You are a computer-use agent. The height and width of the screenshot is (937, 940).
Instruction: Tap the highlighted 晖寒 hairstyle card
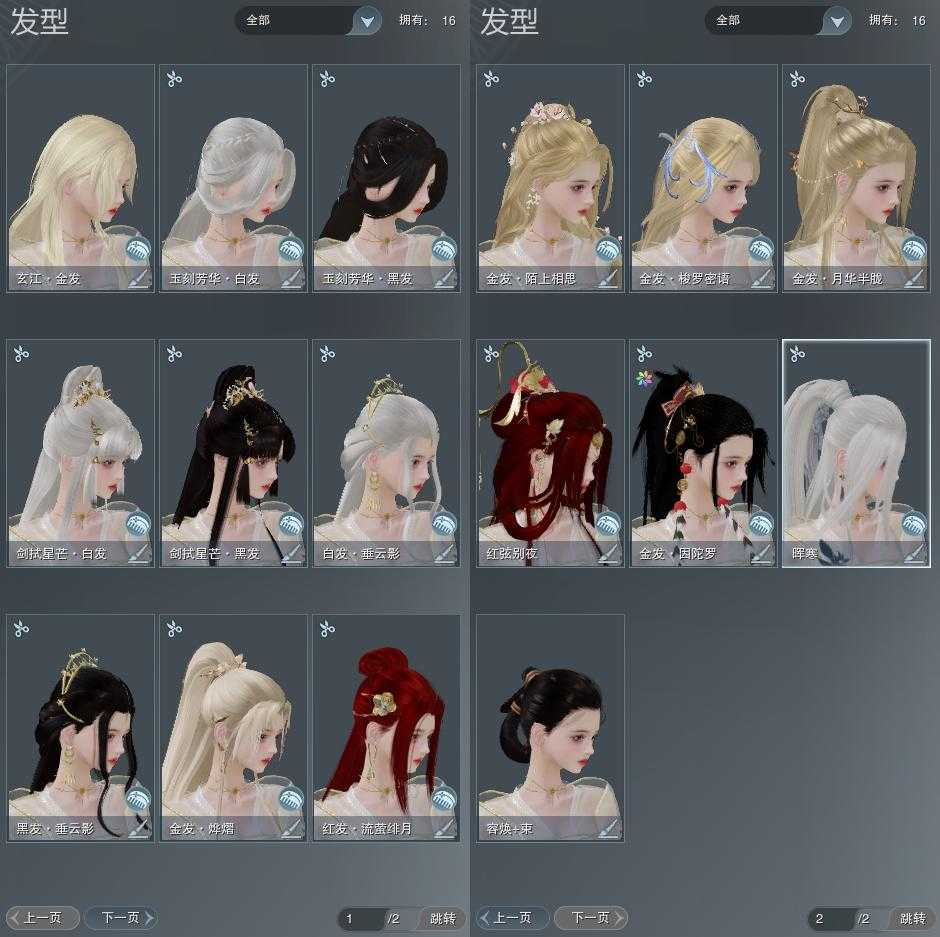coord(857,452)
